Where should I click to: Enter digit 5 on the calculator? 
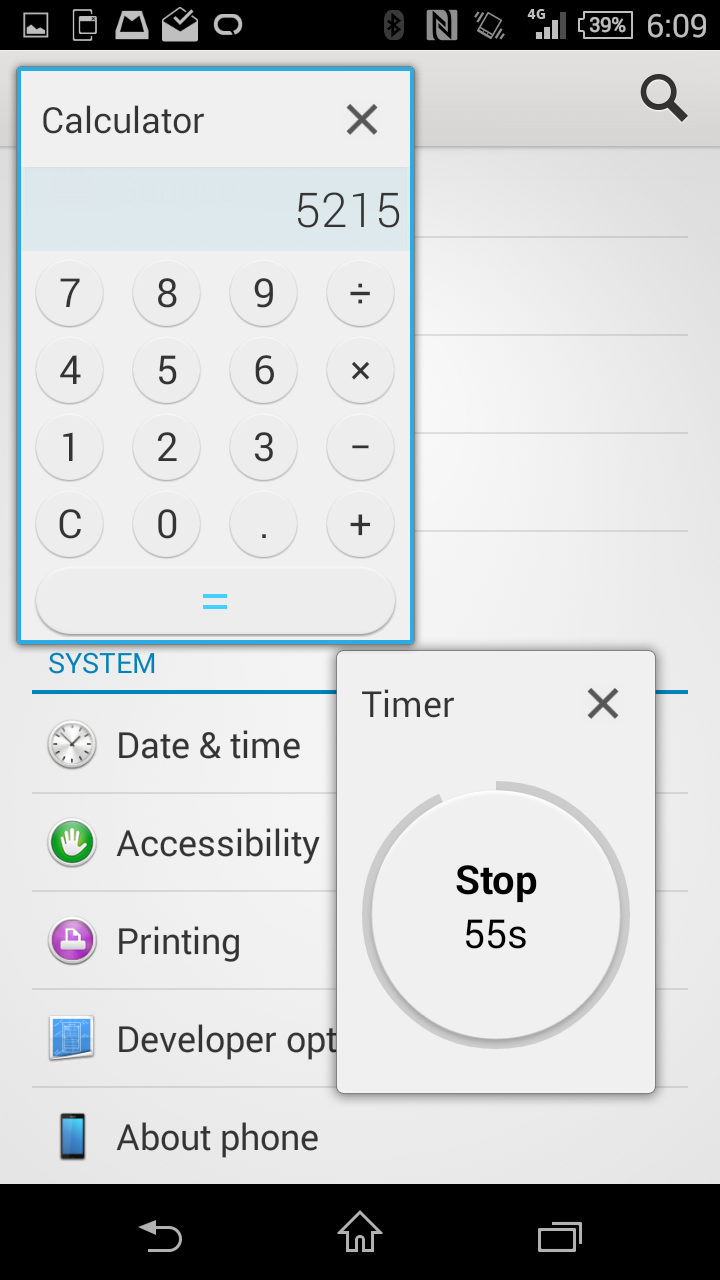[x=167, y=370]
